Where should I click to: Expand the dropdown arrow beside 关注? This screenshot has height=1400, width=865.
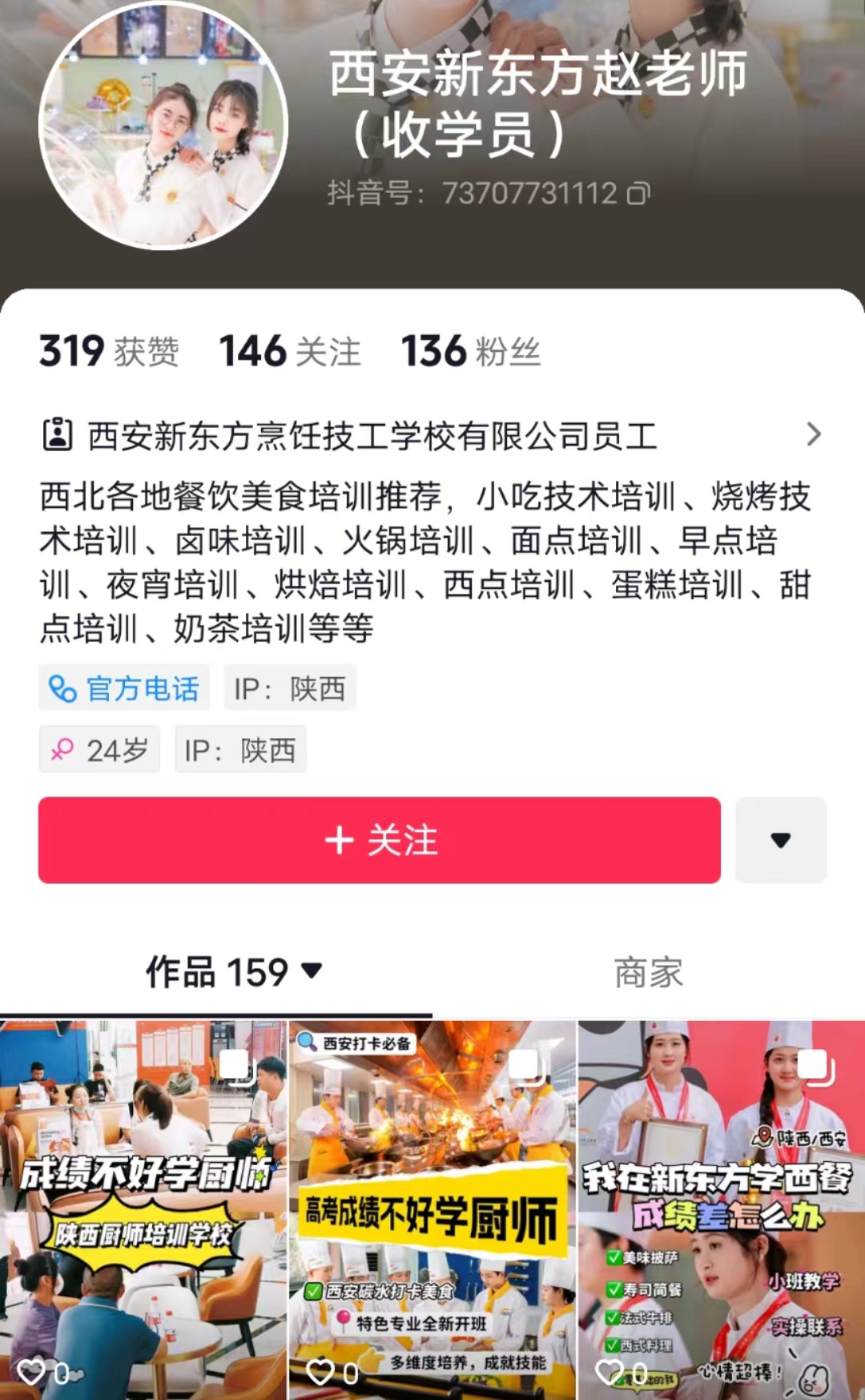(x=780, y=840)
